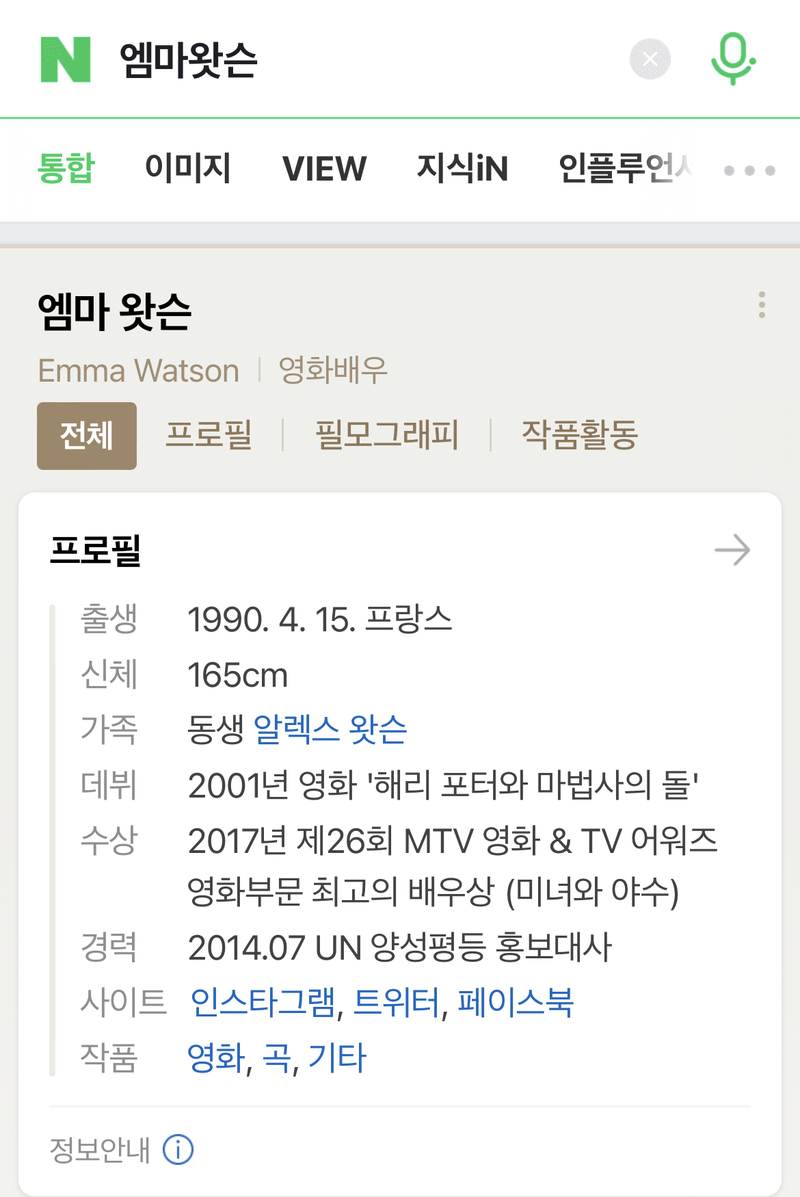Open the 트위터 site link
This screenshot has width=800, height=1197.
click(397, 1002)
